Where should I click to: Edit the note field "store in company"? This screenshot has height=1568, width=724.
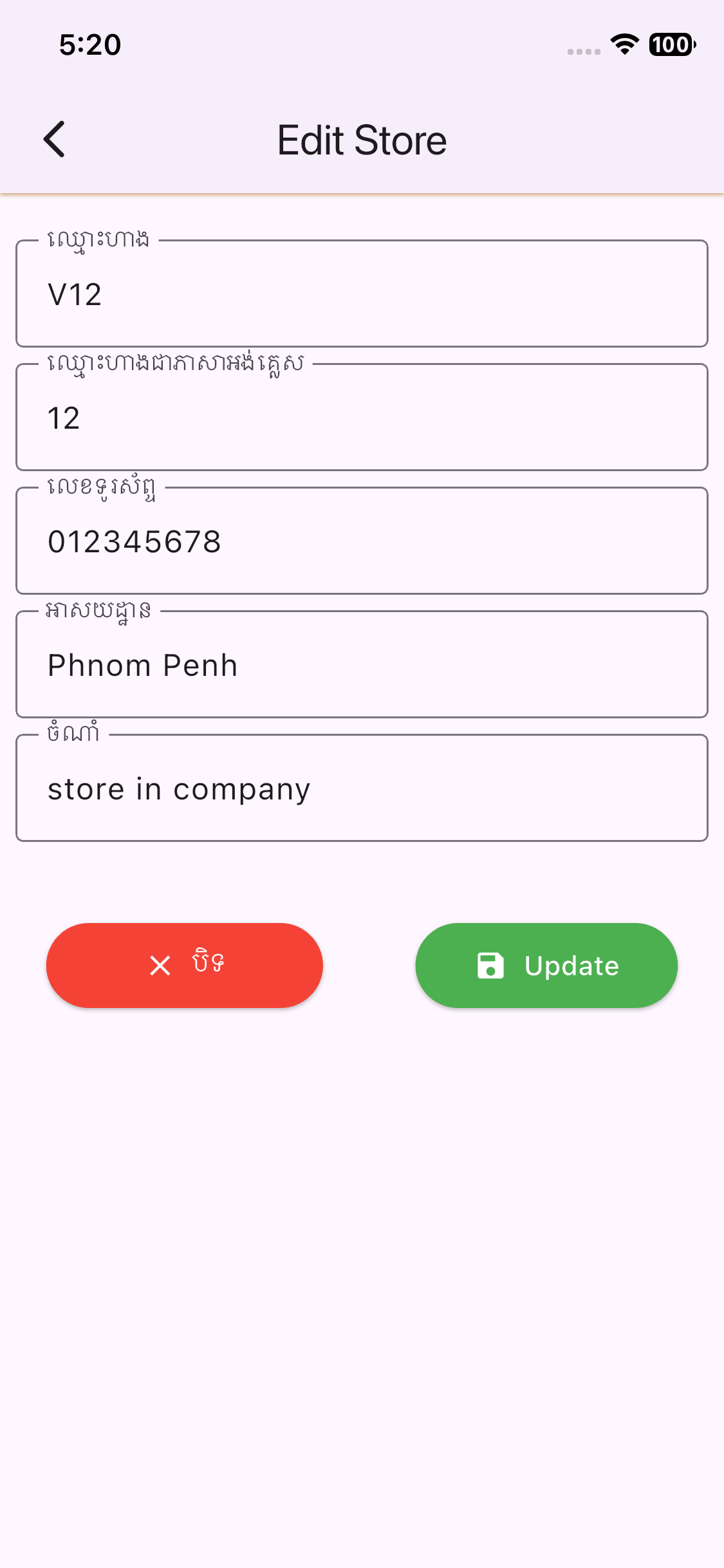362,789
